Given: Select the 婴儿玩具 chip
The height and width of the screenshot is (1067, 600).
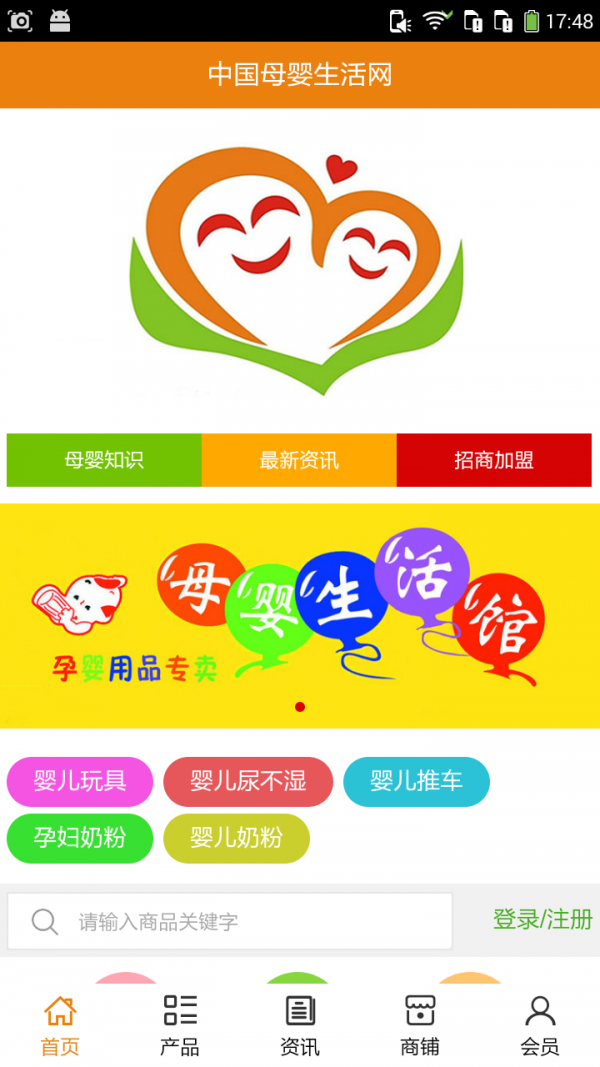Looking at the screenshot, I should coord(80,781).
